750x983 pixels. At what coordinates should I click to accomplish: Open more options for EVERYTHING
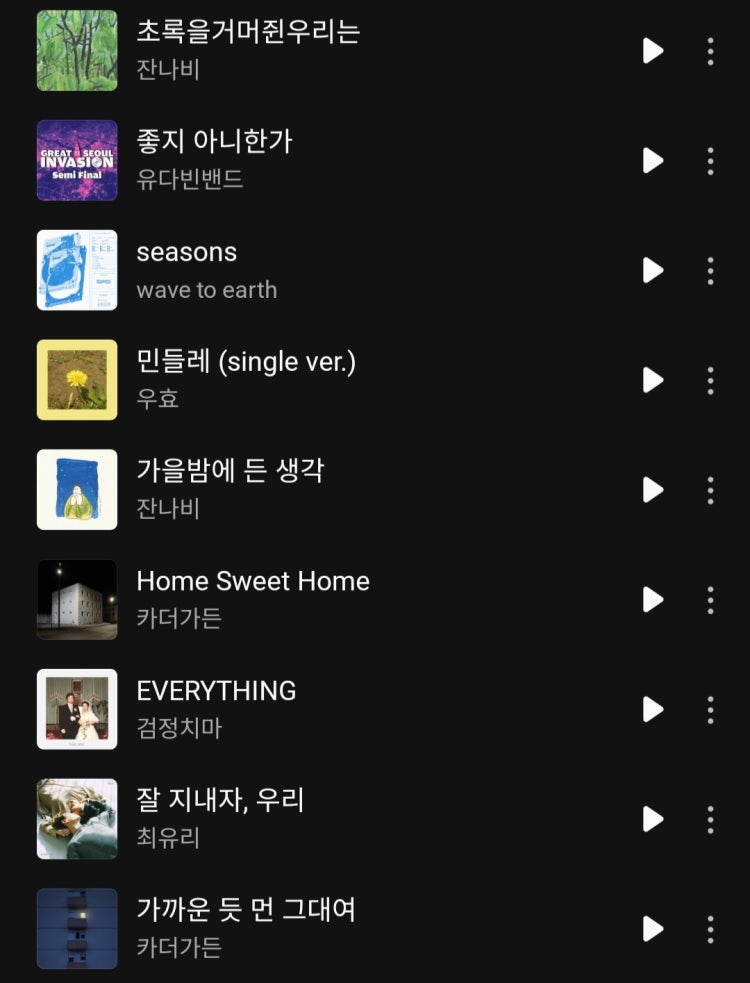point(710,709)
